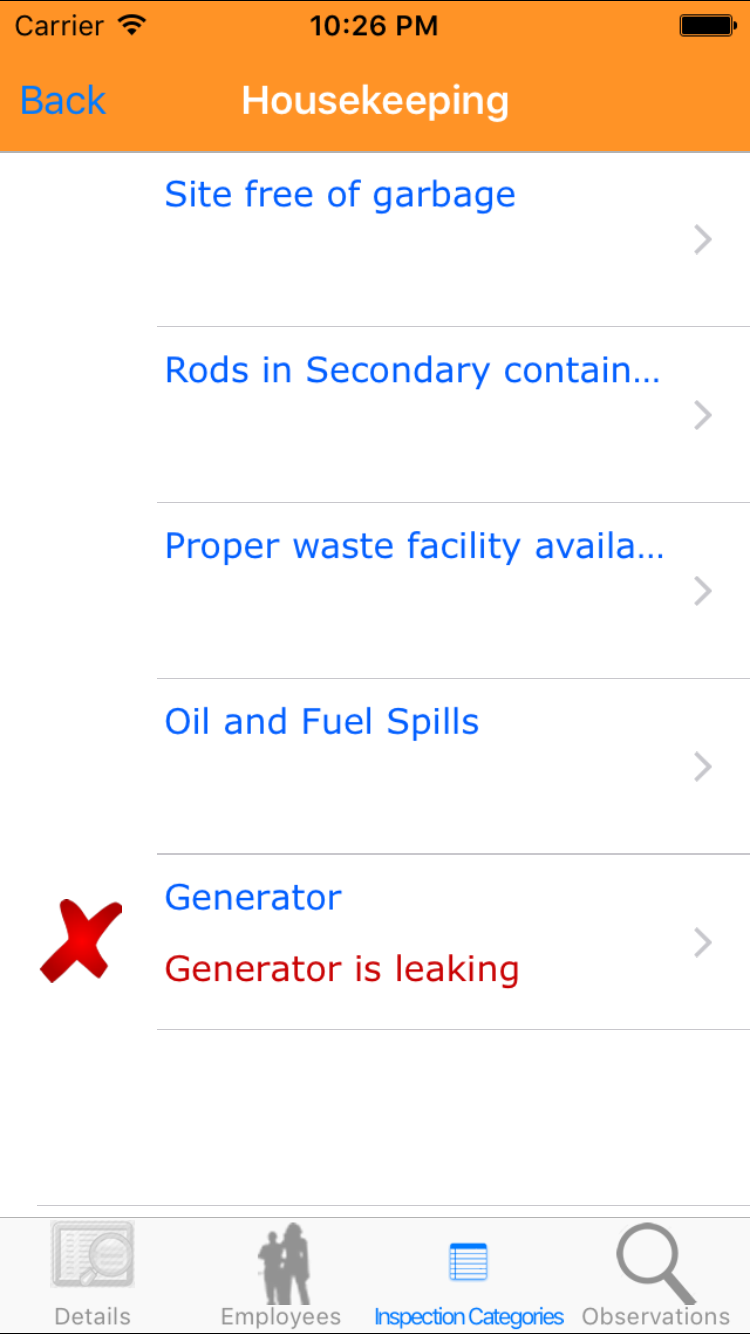Select the Inspection Categories tab
Screen dimensions: 750x1334
pos(468,1274)
